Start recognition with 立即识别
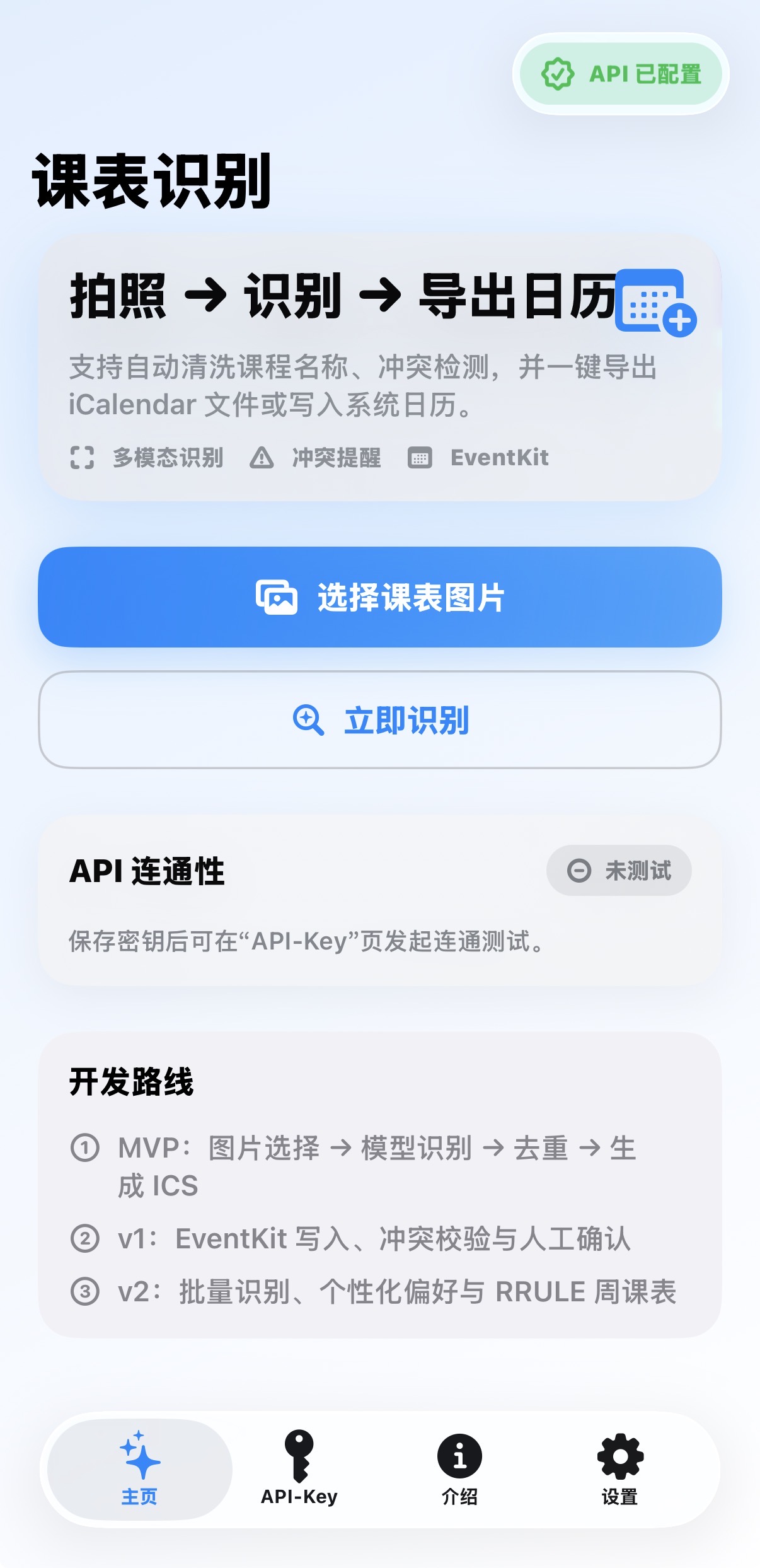The image size is (760, 1568). tap(380, 719)
